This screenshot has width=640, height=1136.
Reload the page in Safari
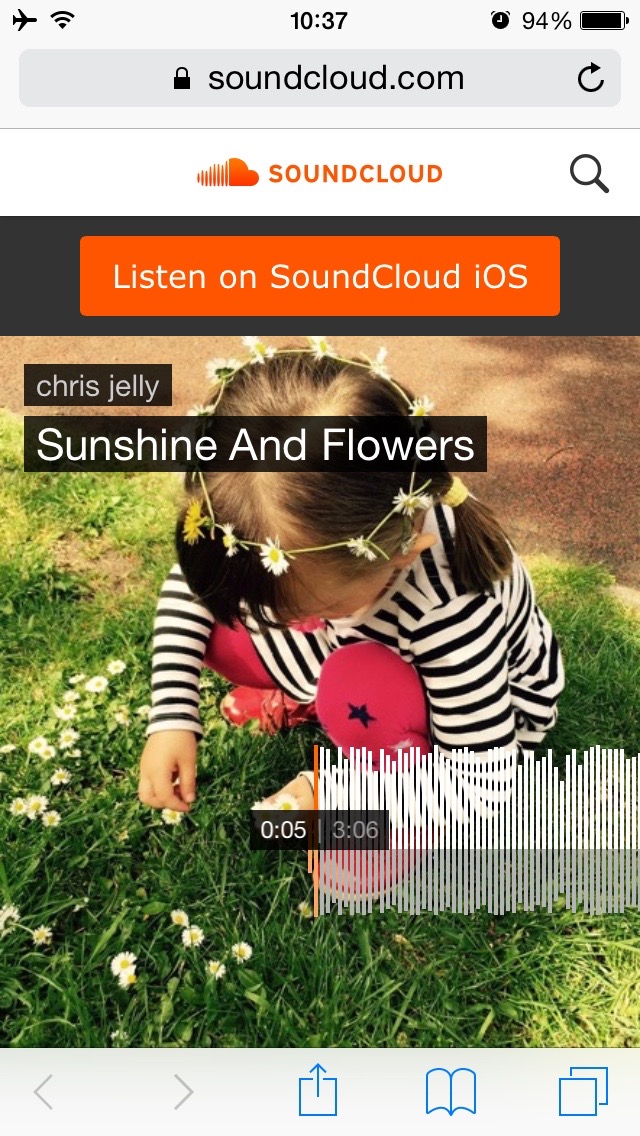click(591, 78)
